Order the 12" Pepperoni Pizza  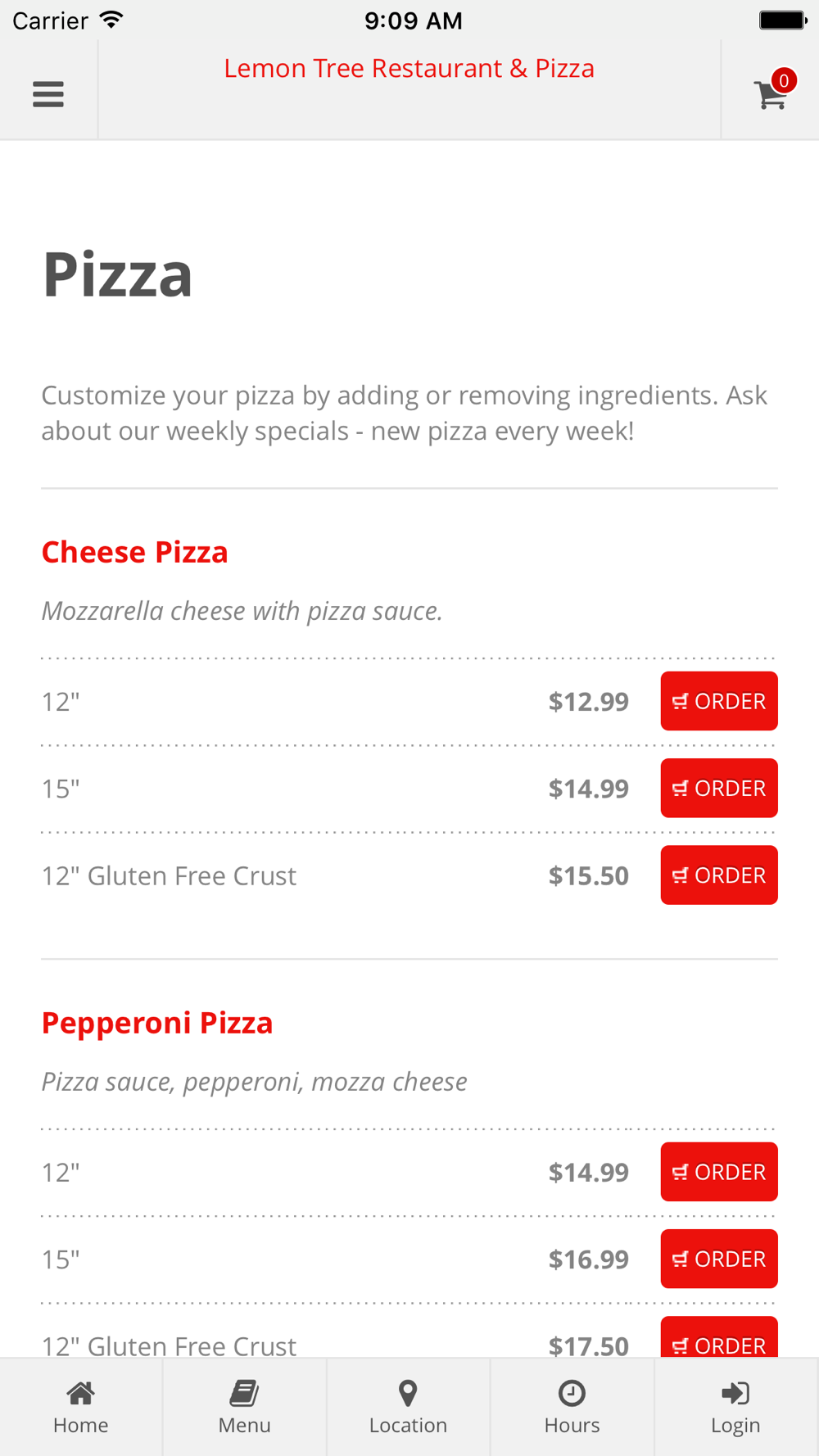pos(719,1172)
